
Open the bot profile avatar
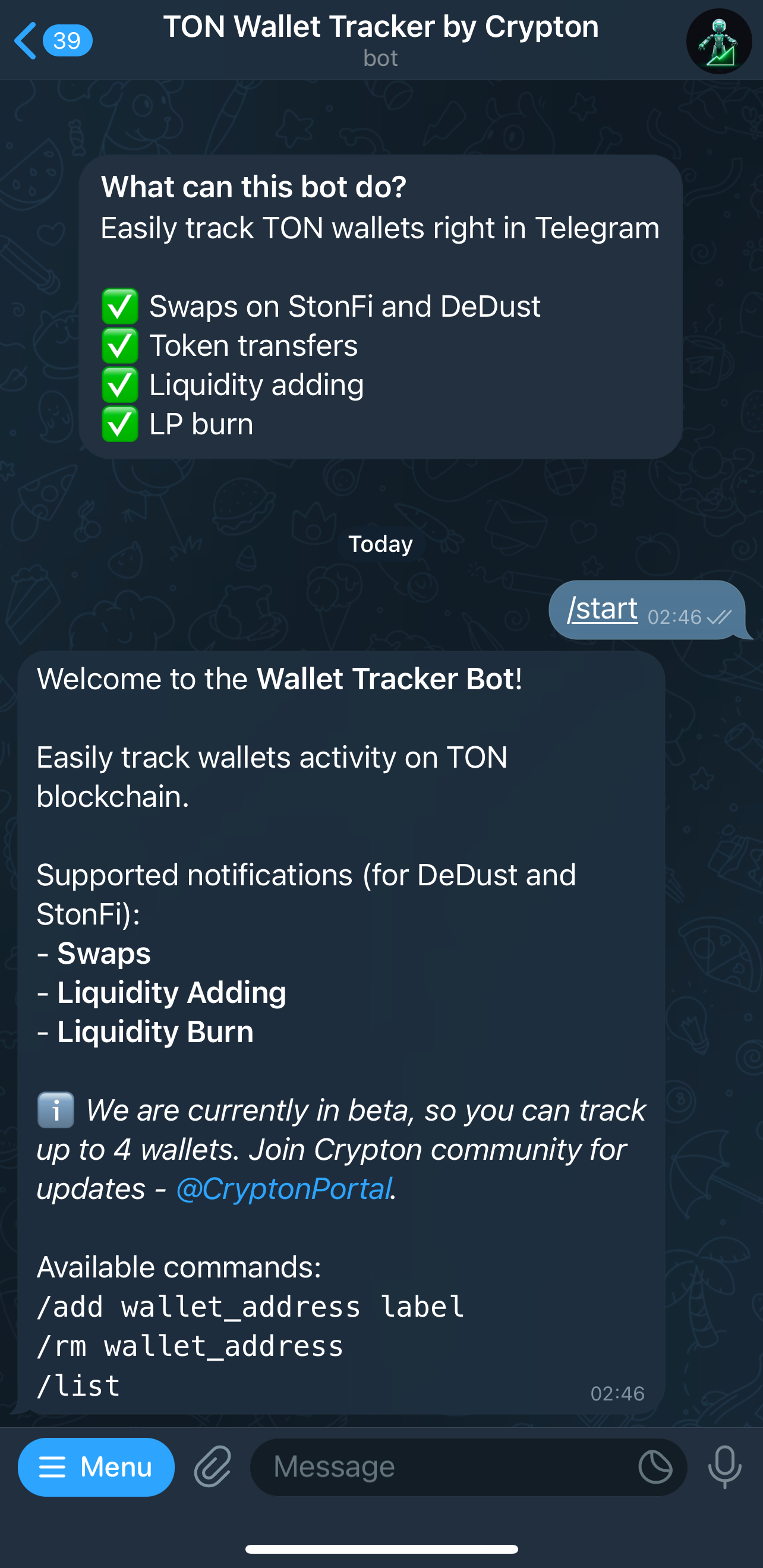click(x=718, y=42)
